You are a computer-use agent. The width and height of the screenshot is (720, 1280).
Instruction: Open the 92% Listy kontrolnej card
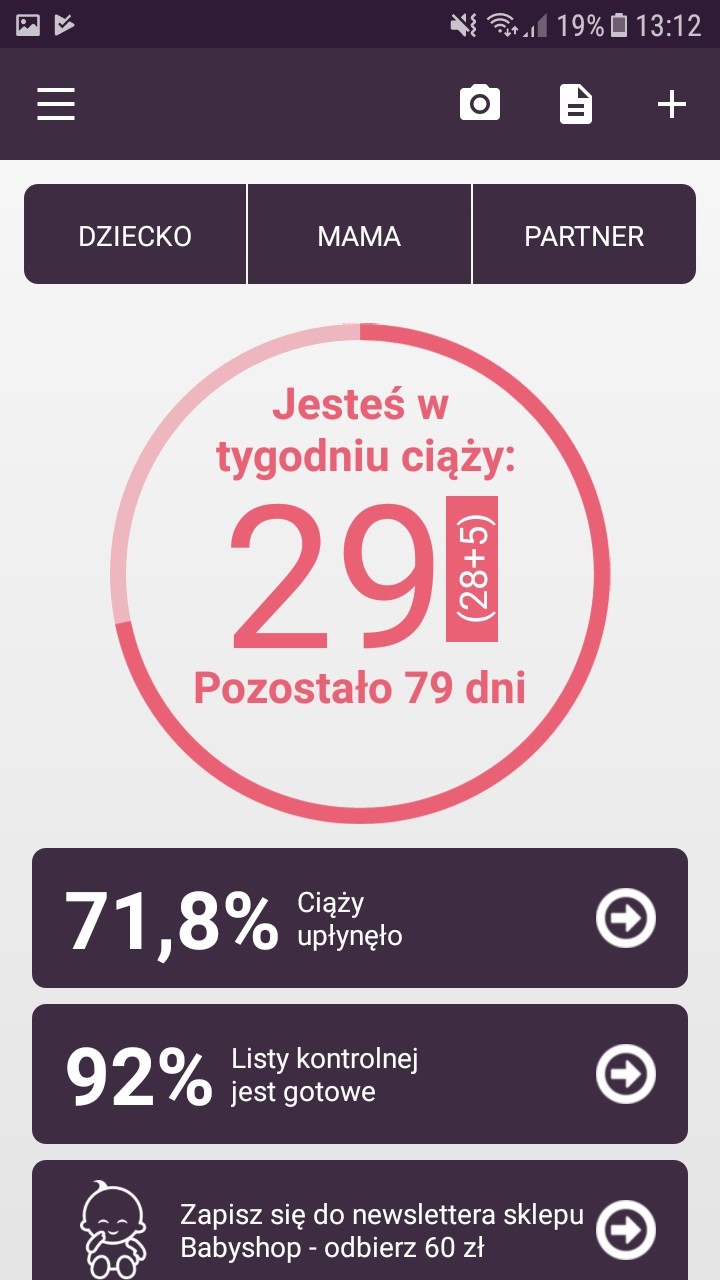click(x=360, y=1074)
